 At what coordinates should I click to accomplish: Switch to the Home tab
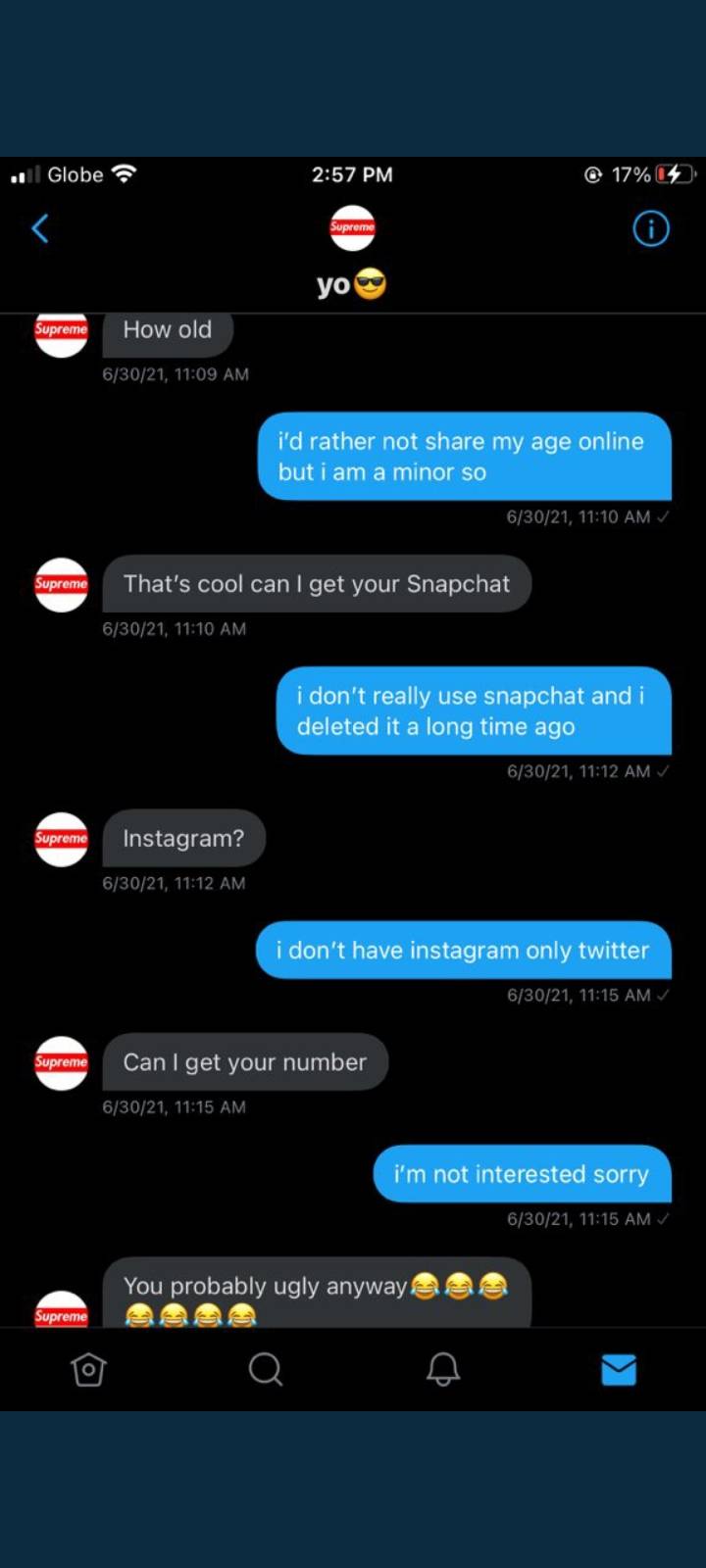88,1369
